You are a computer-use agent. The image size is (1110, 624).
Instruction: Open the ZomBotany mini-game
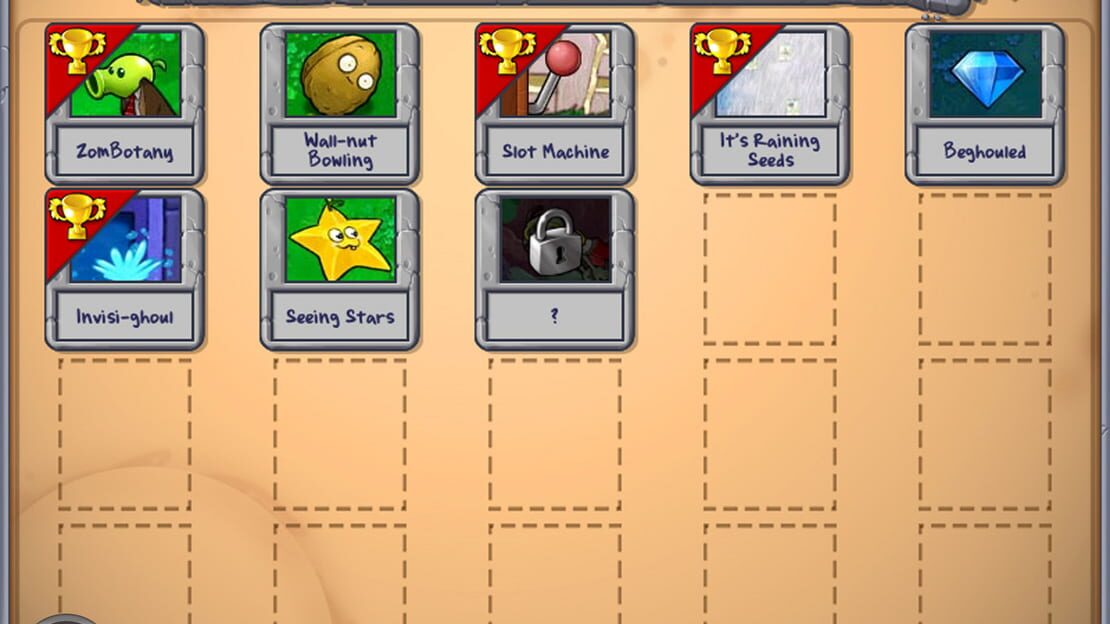click(x=125, y=104)
